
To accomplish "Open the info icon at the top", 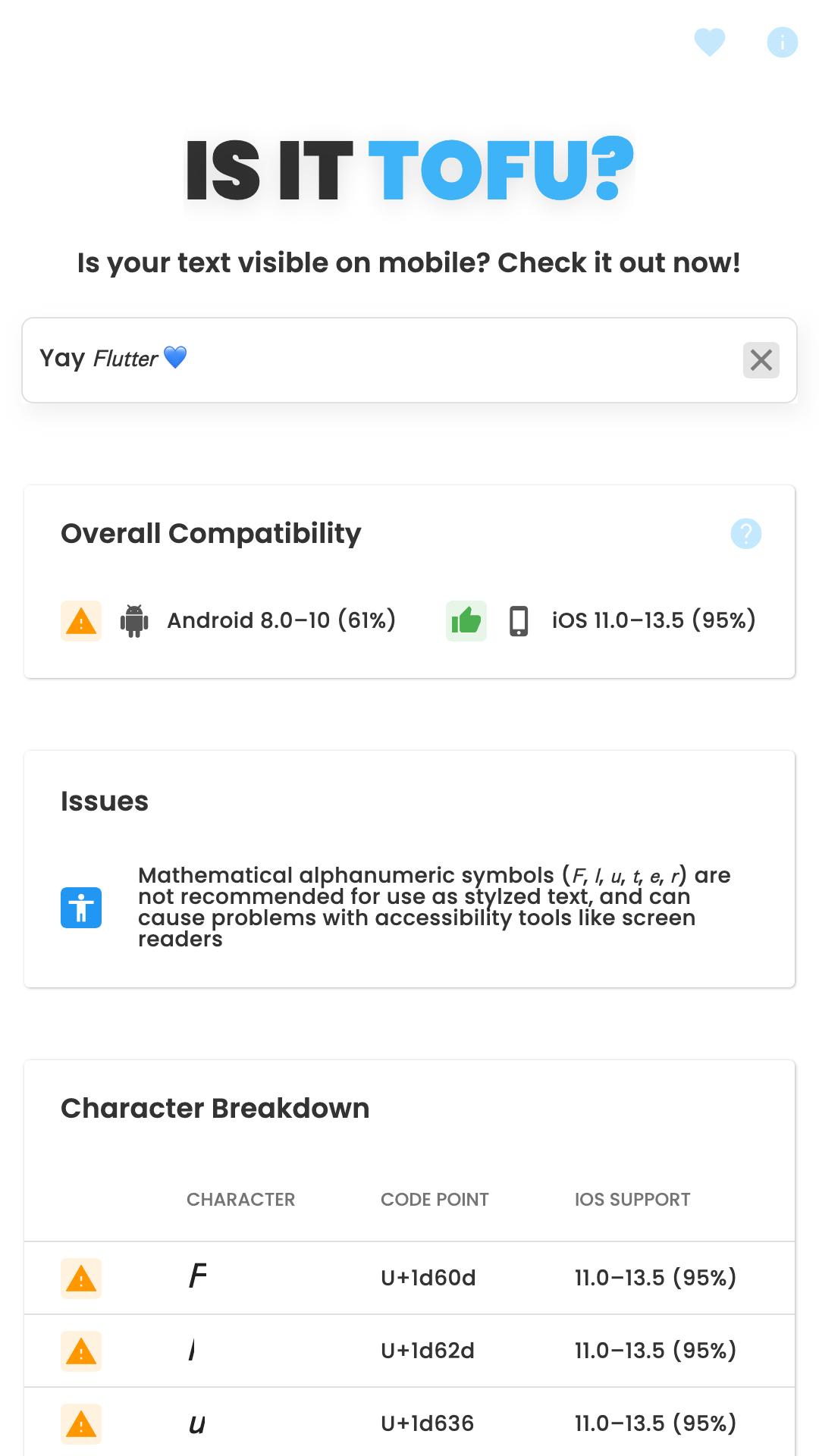I will pos(783,42).
